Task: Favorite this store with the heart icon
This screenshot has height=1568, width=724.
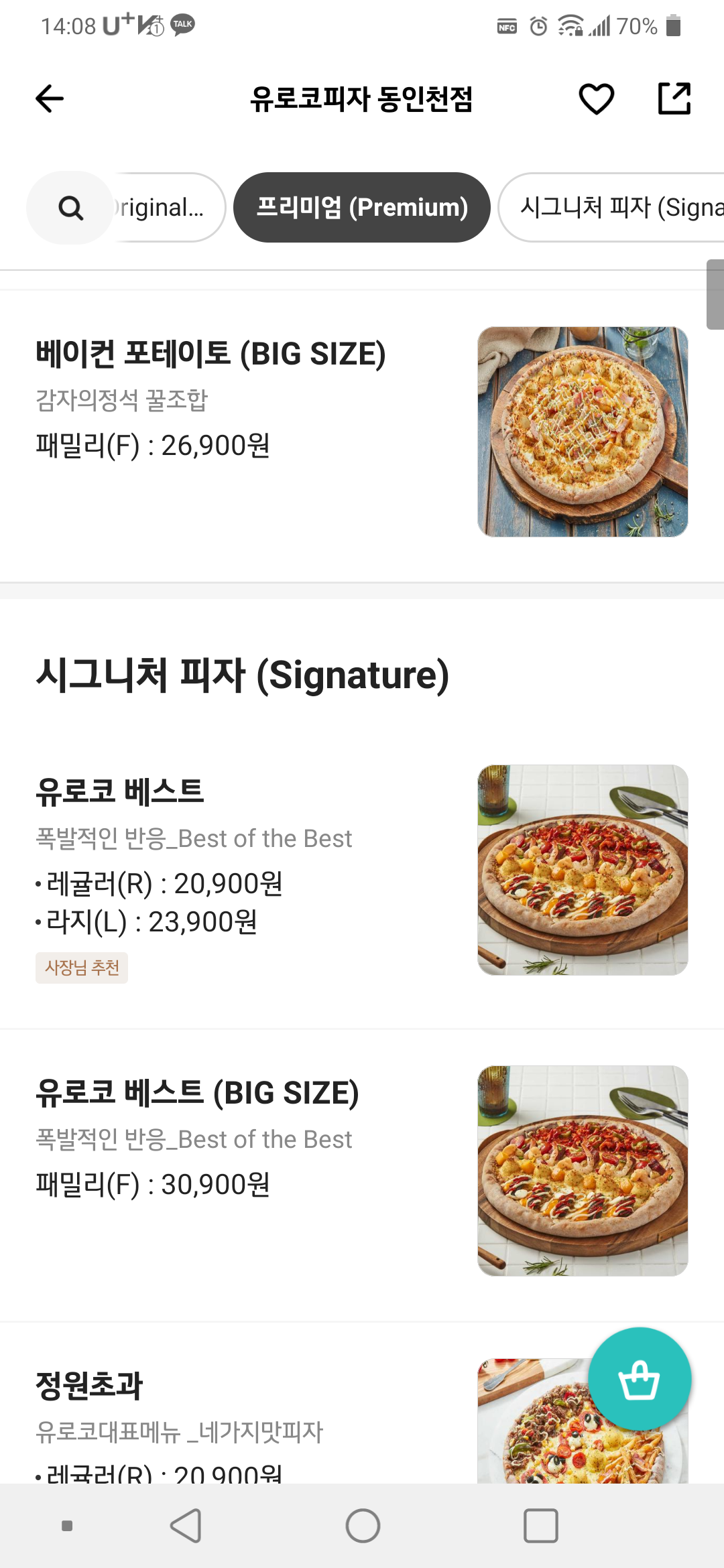Action: point(596,99)
